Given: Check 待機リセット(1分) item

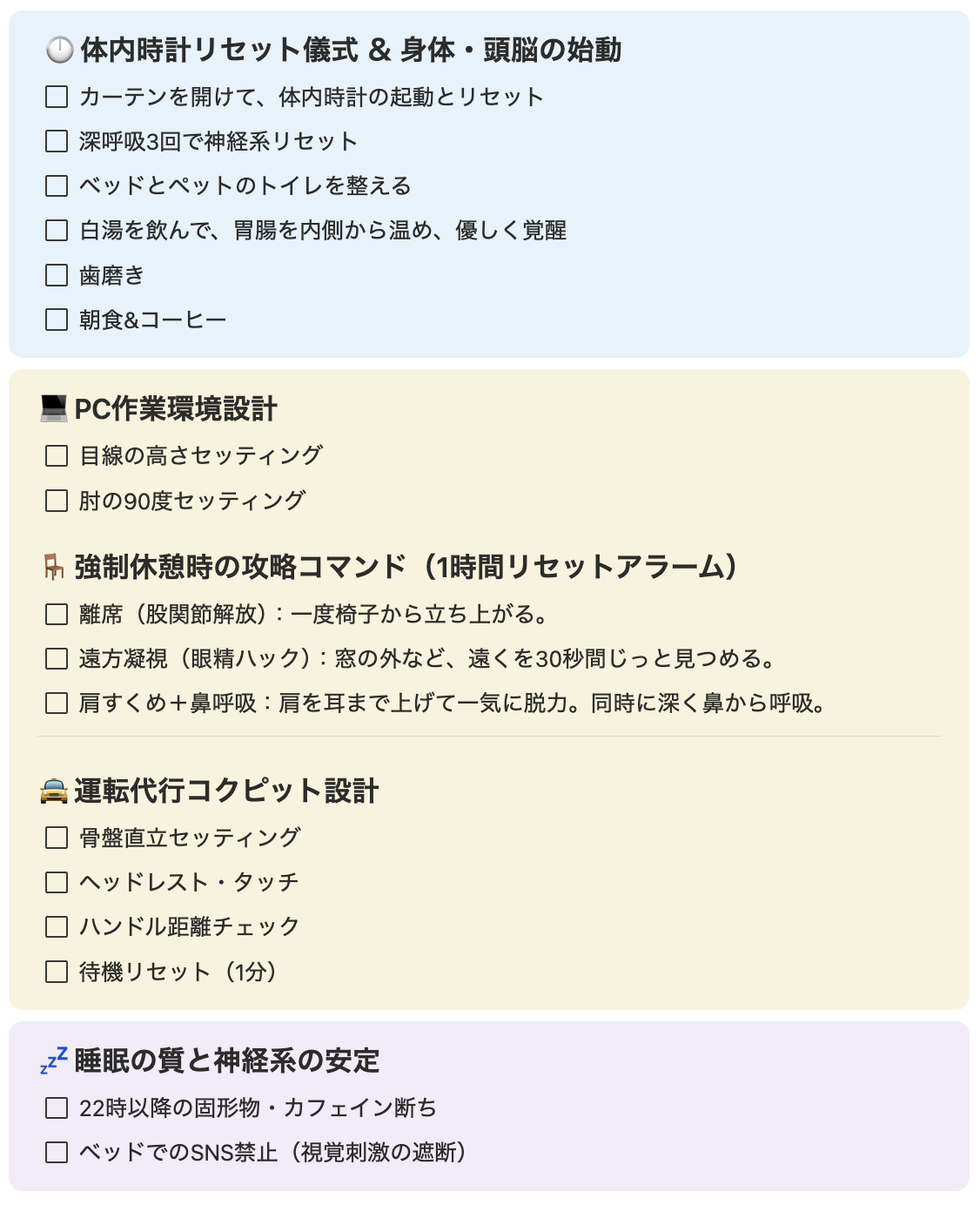Looking at the screenshot, I should (57, 972).
